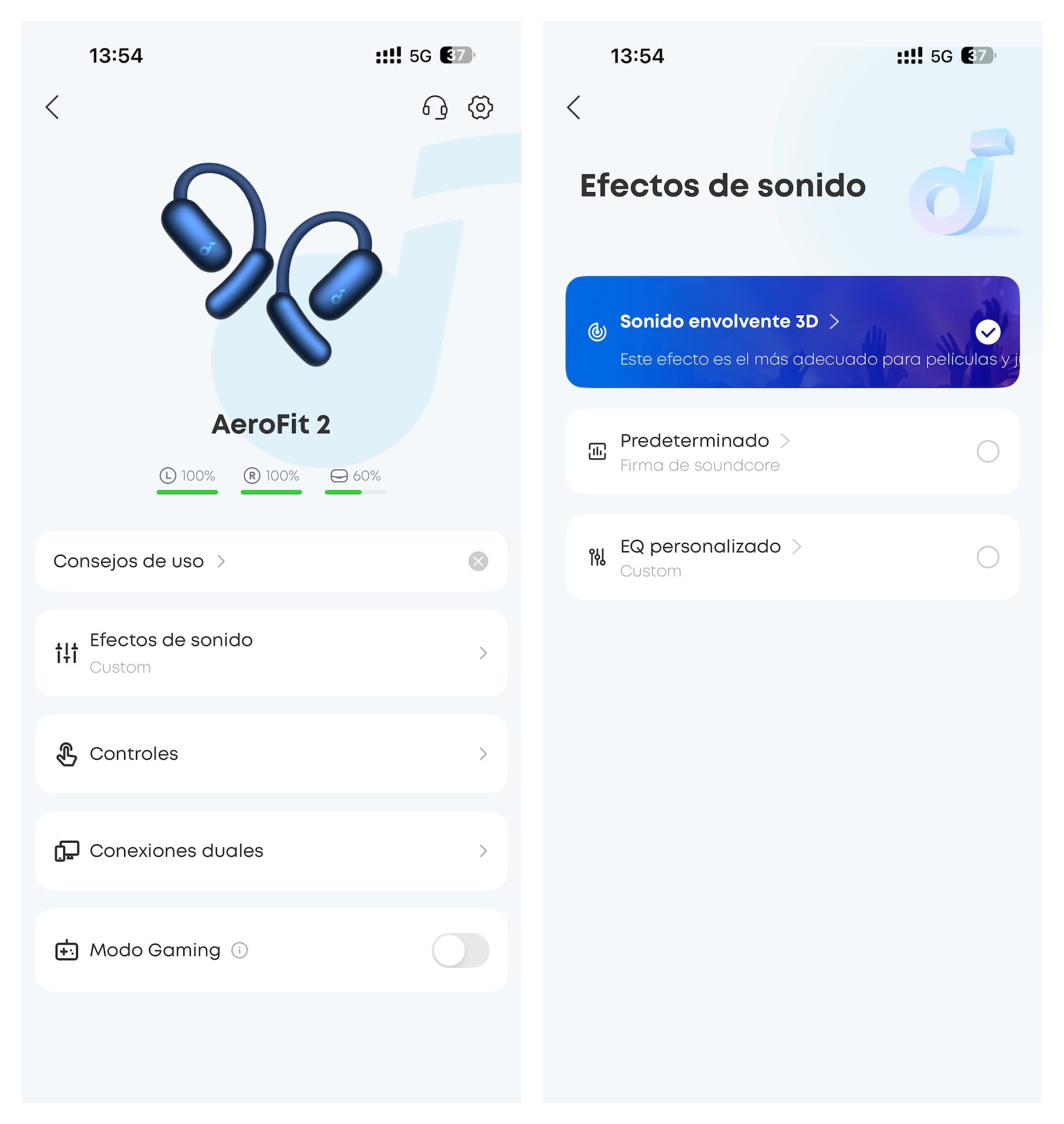
Task: Open Controles settings
Action: tap(271, 753)
